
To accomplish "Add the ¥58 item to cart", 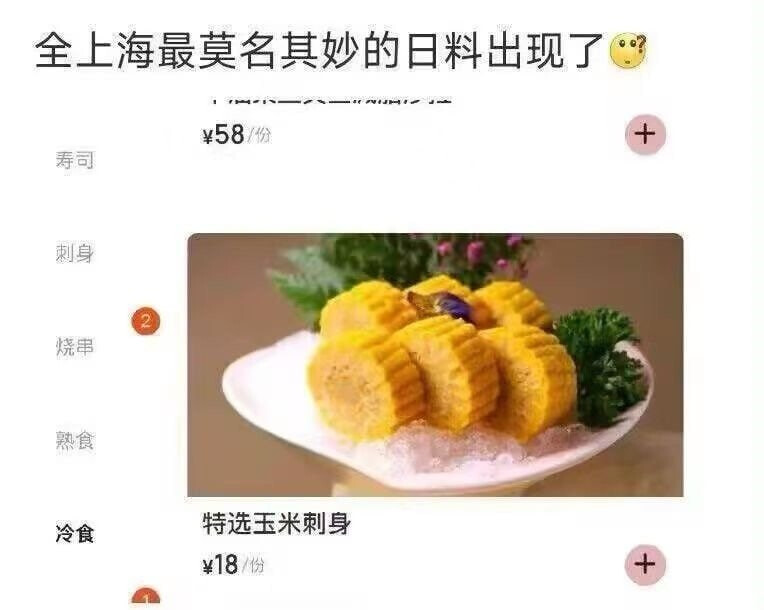I will click(645, 134).
